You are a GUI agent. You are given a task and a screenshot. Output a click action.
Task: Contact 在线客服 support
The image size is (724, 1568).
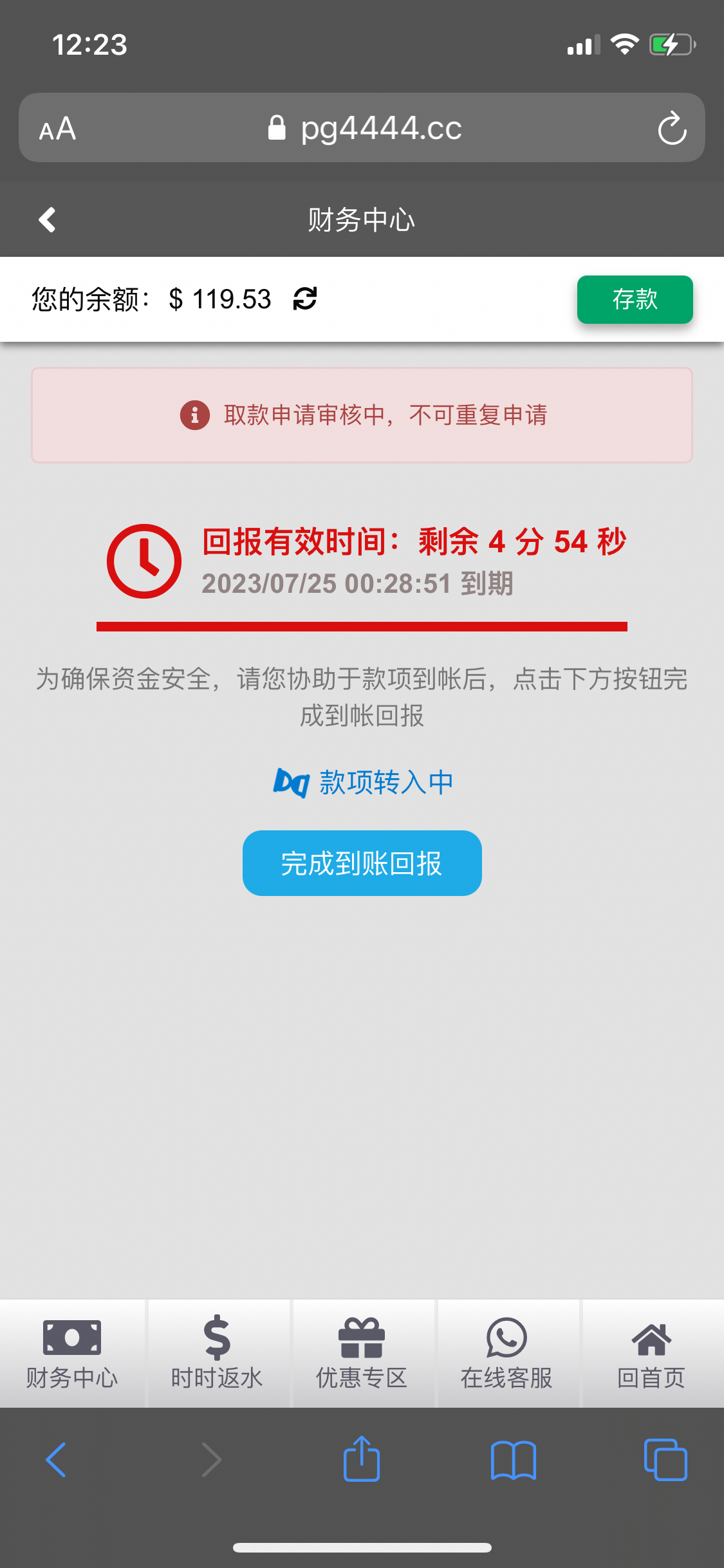(x=506, y=1353)
